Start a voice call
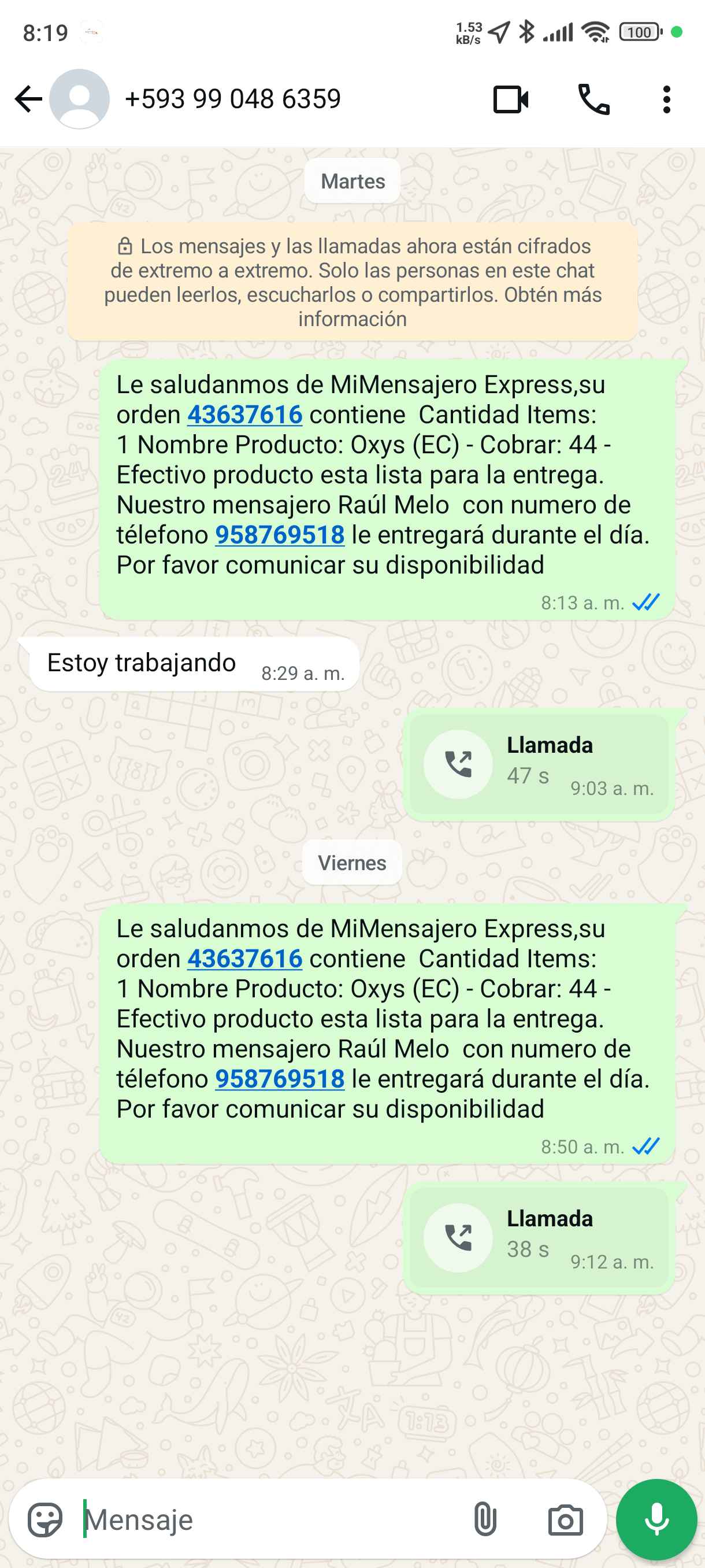The height and width of the screenshot is (1568, 705). tap(593, 99)
